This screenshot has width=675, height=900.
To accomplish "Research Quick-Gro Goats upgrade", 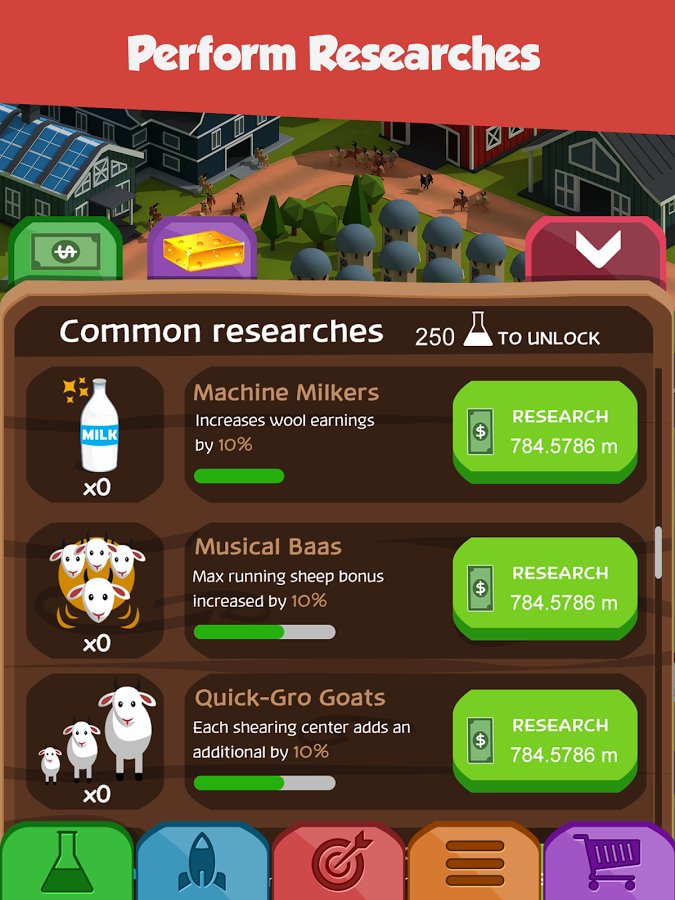I will [545, 740].
